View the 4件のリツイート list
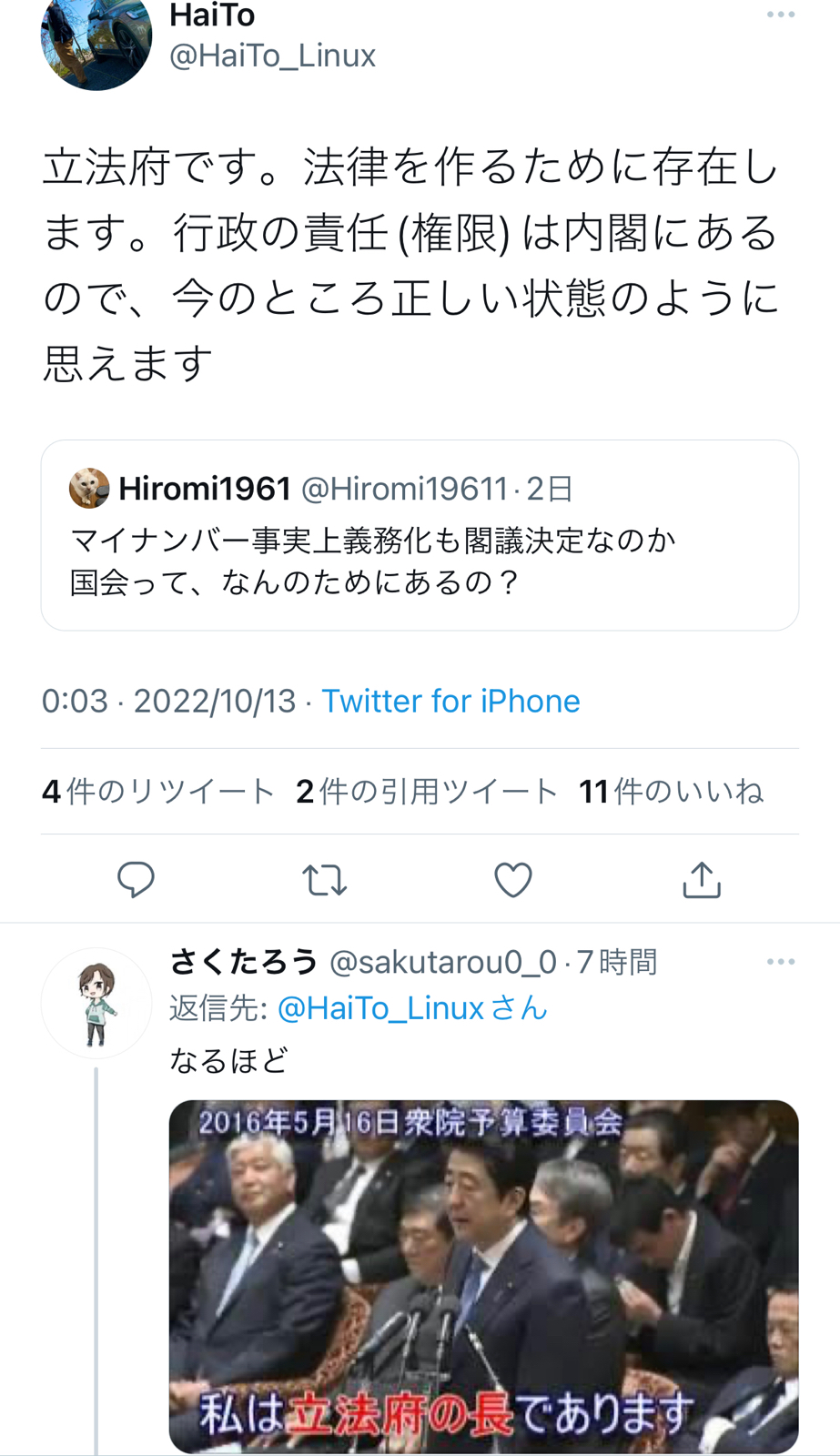The height and width of the screenshot is (1456, 840). click(157, 791)
